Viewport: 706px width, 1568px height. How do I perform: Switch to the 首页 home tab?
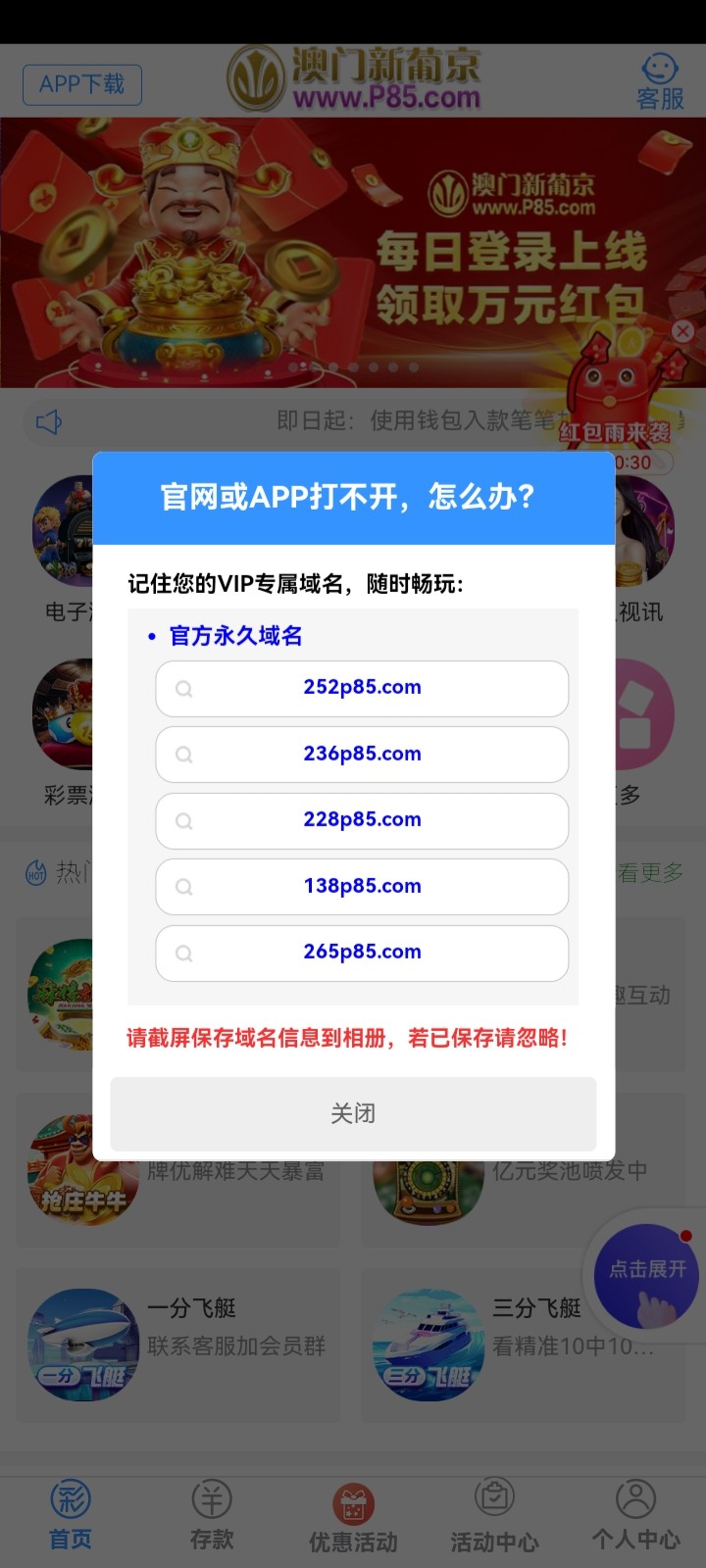point(71,1515)
